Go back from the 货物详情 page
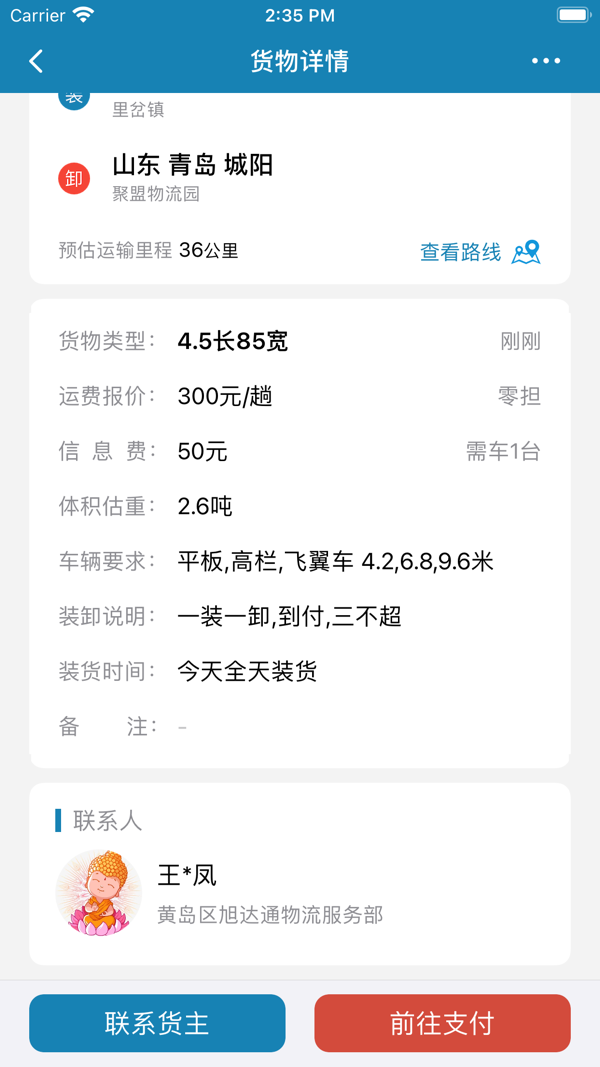Viewport: 600px width, 1067px height. [36, 61]
